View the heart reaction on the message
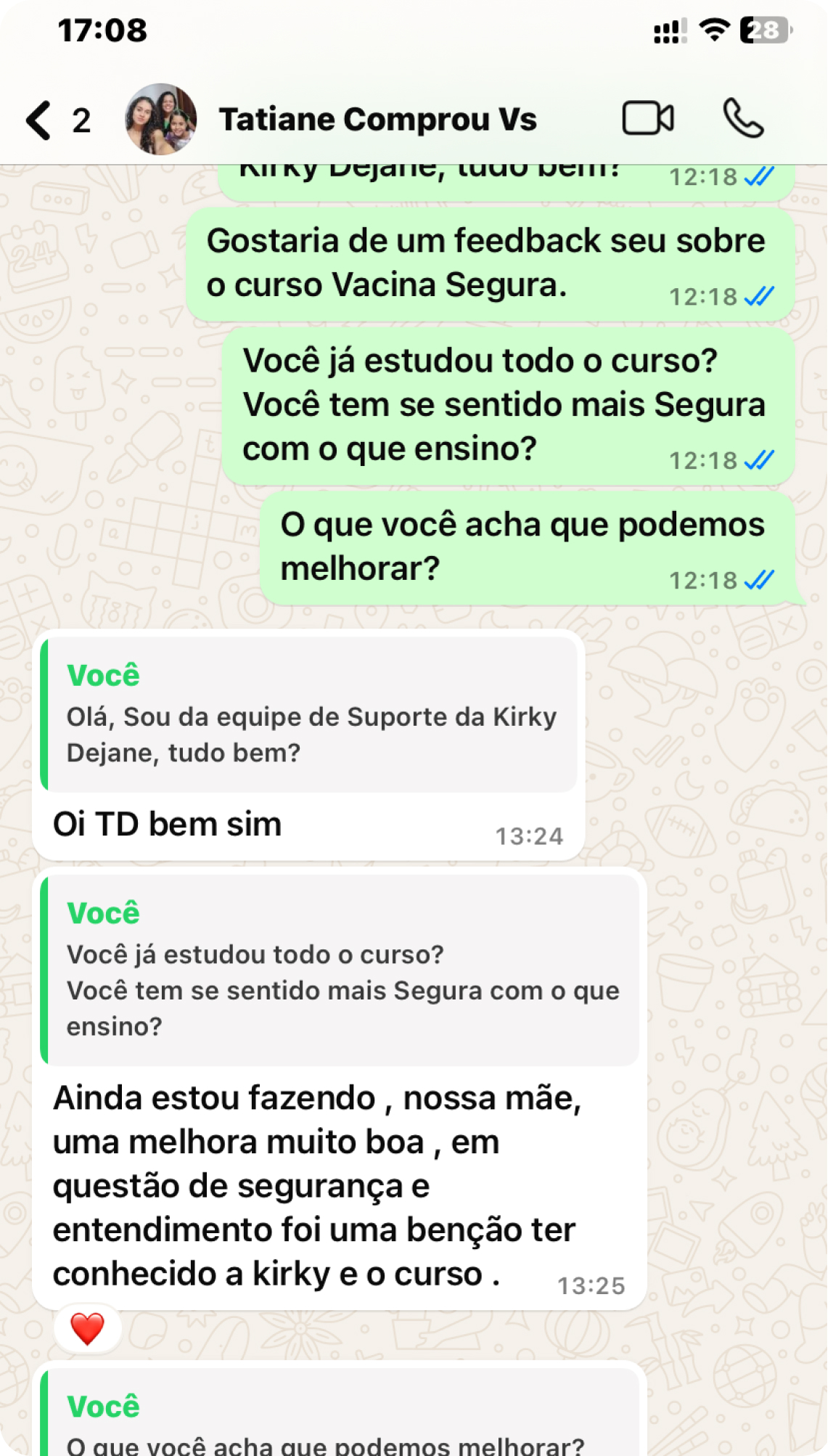Screen dimensions: 833x1456 pos(87,1330)
